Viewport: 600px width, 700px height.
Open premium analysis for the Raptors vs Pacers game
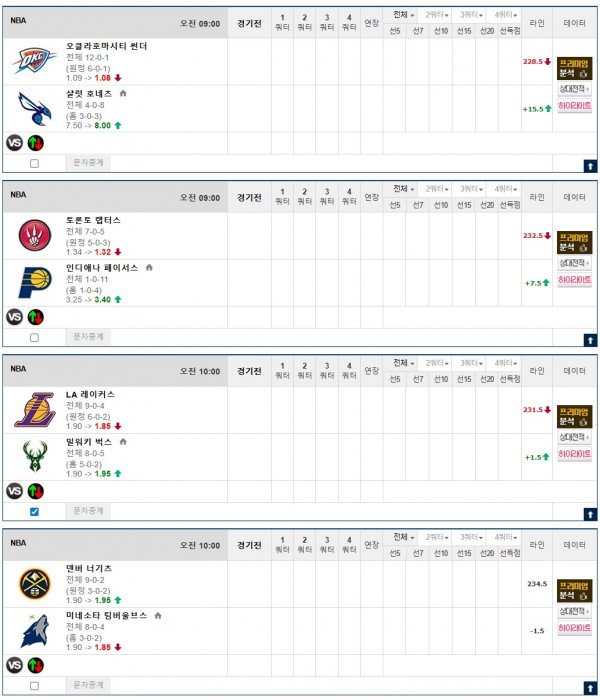pyautogui.click(x=574, y=242)
